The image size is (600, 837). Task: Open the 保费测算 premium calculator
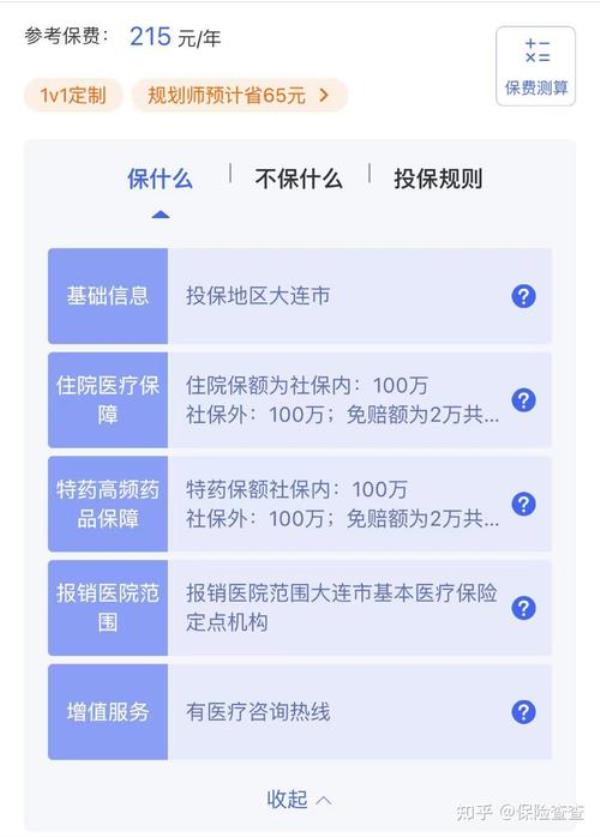tap(536, 65)
